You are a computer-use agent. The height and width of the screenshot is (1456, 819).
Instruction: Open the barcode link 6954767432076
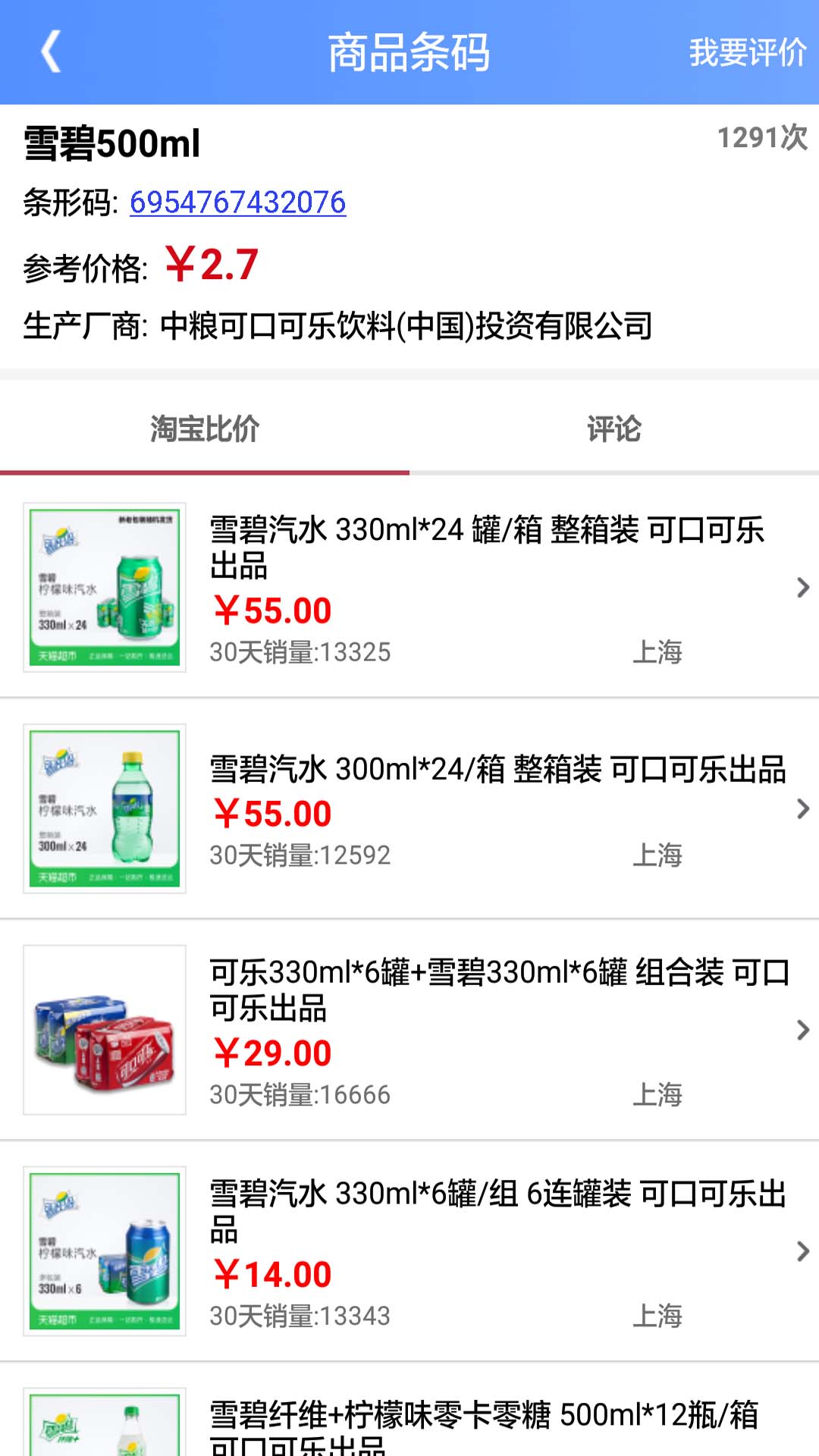237,201
